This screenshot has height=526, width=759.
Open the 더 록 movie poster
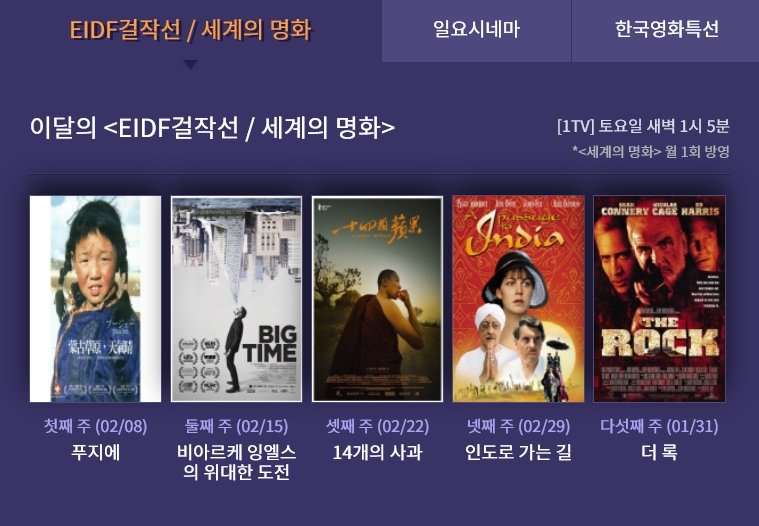[659, 299]
